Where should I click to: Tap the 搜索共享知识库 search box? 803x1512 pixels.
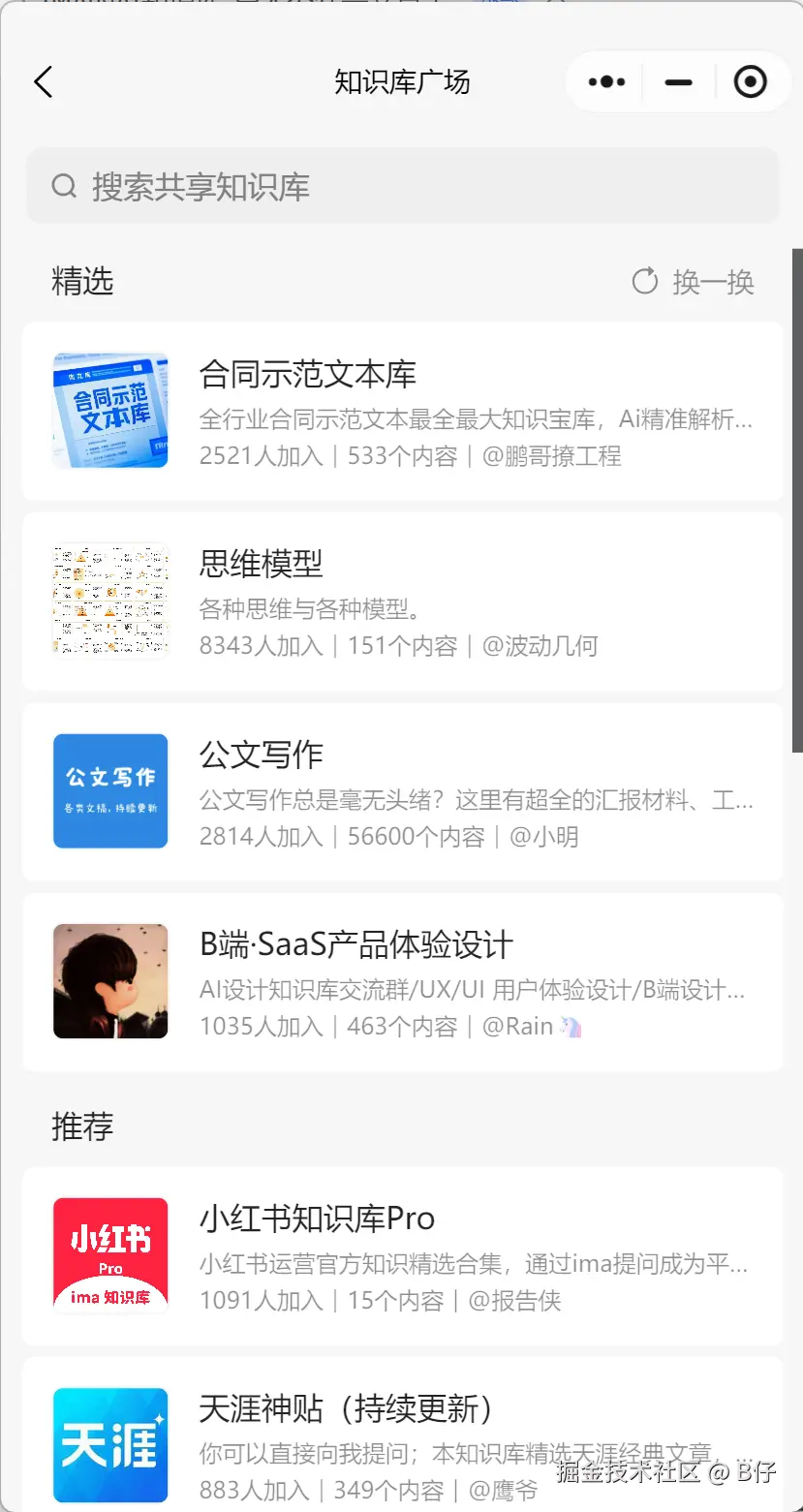point(402,186)
